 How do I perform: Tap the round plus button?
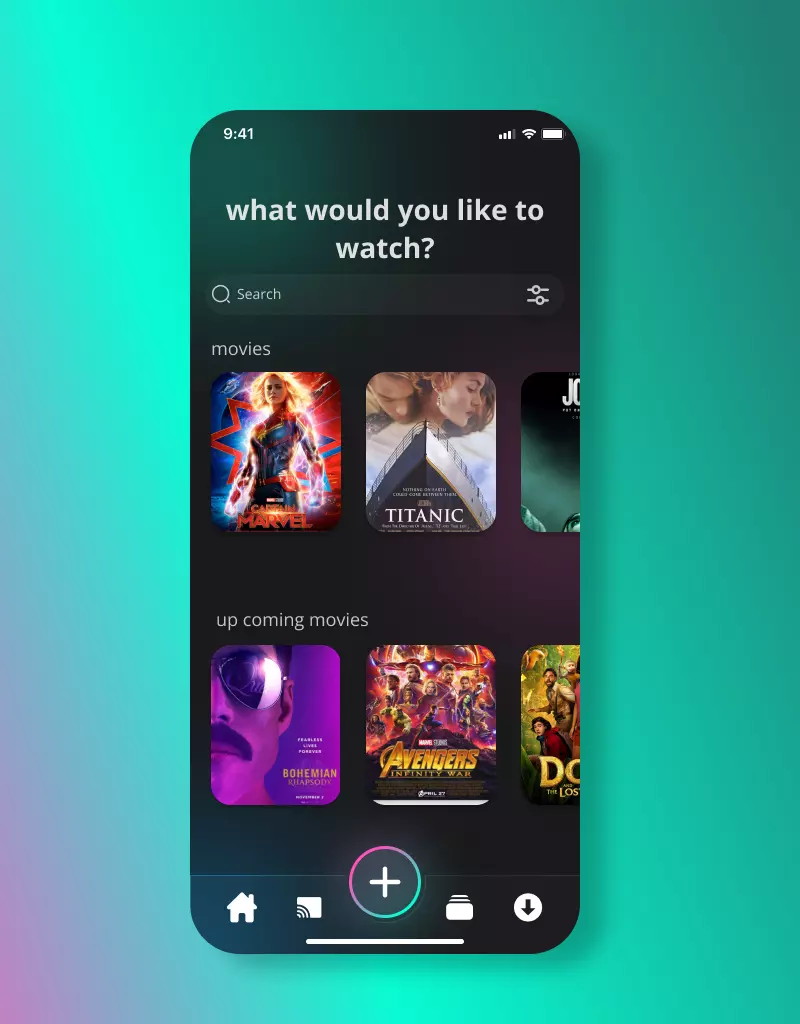(x=385, y=882)
